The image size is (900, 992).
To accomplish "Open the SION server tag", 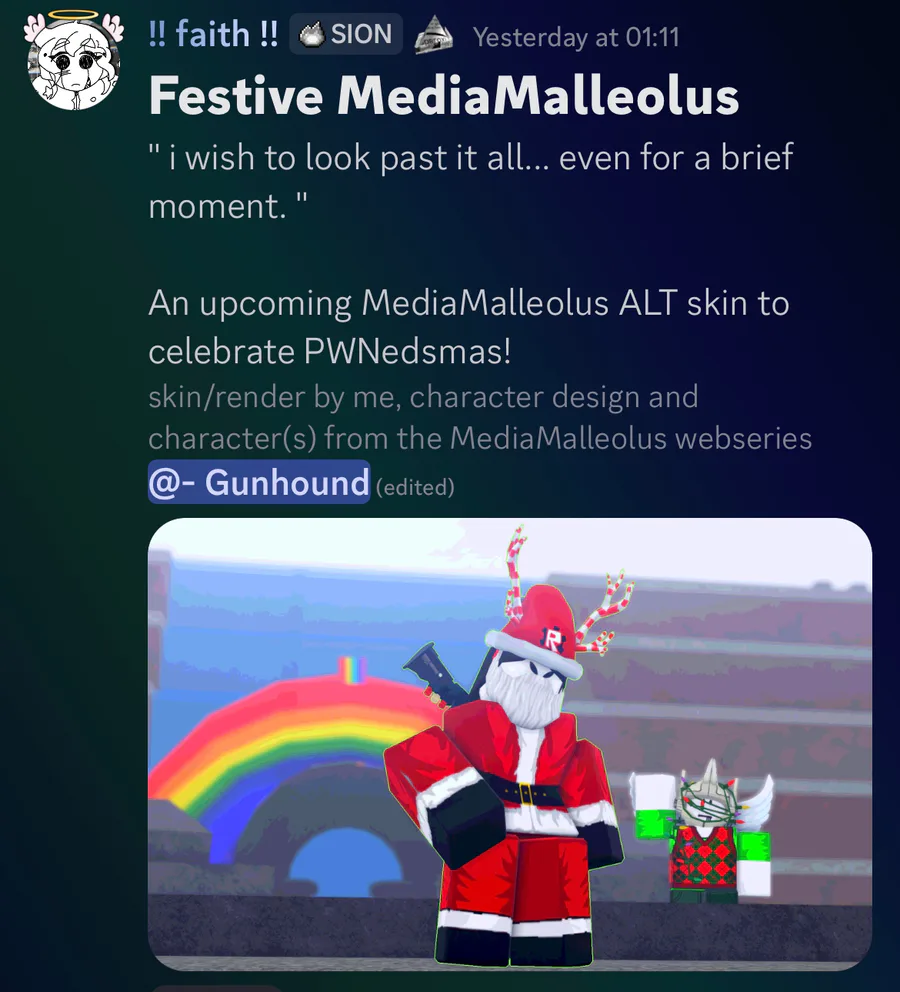I will point(346,35).
